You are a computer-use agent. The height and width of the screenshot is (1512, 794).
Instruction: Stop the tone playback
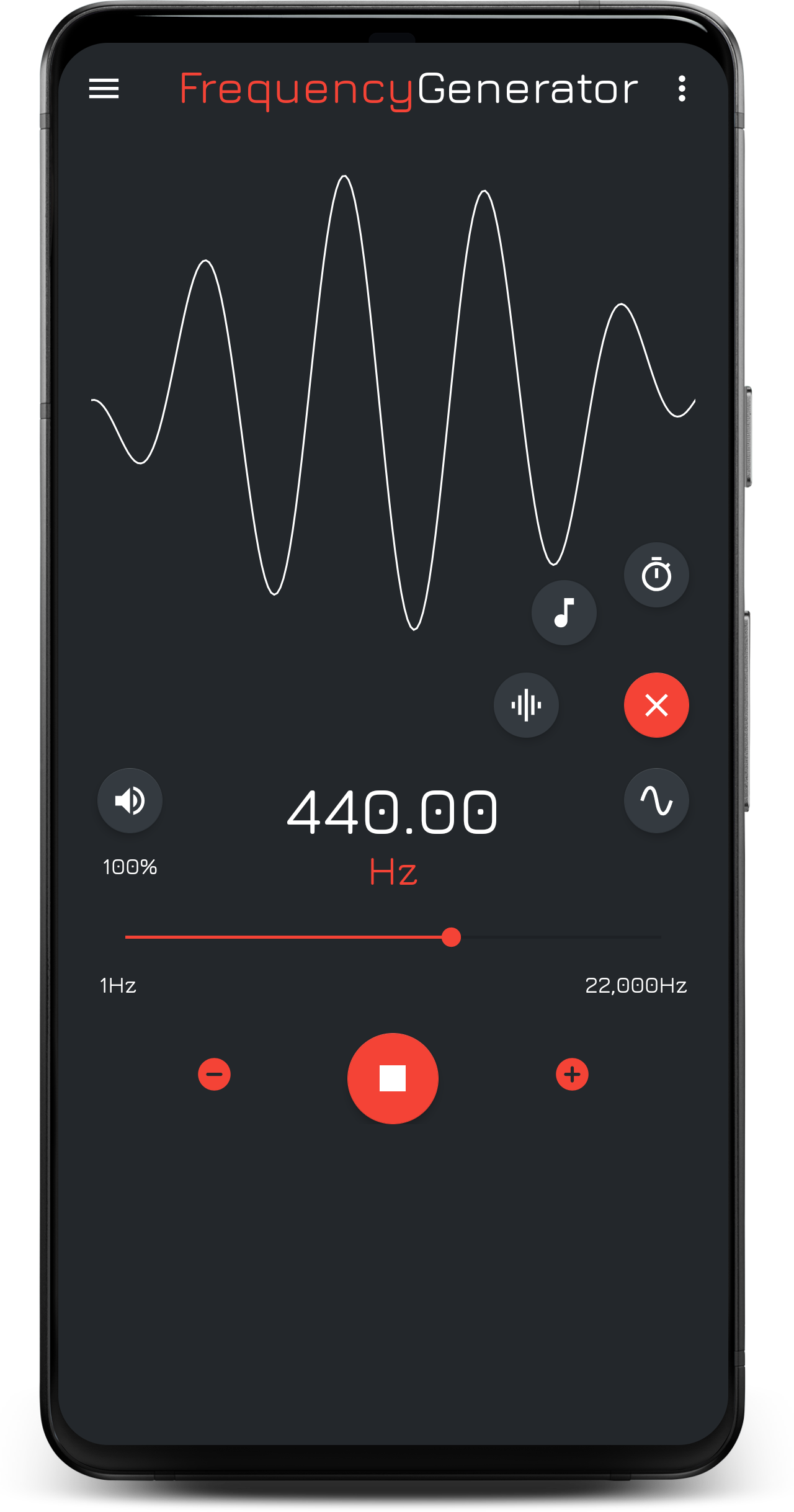click(393, 1078)
